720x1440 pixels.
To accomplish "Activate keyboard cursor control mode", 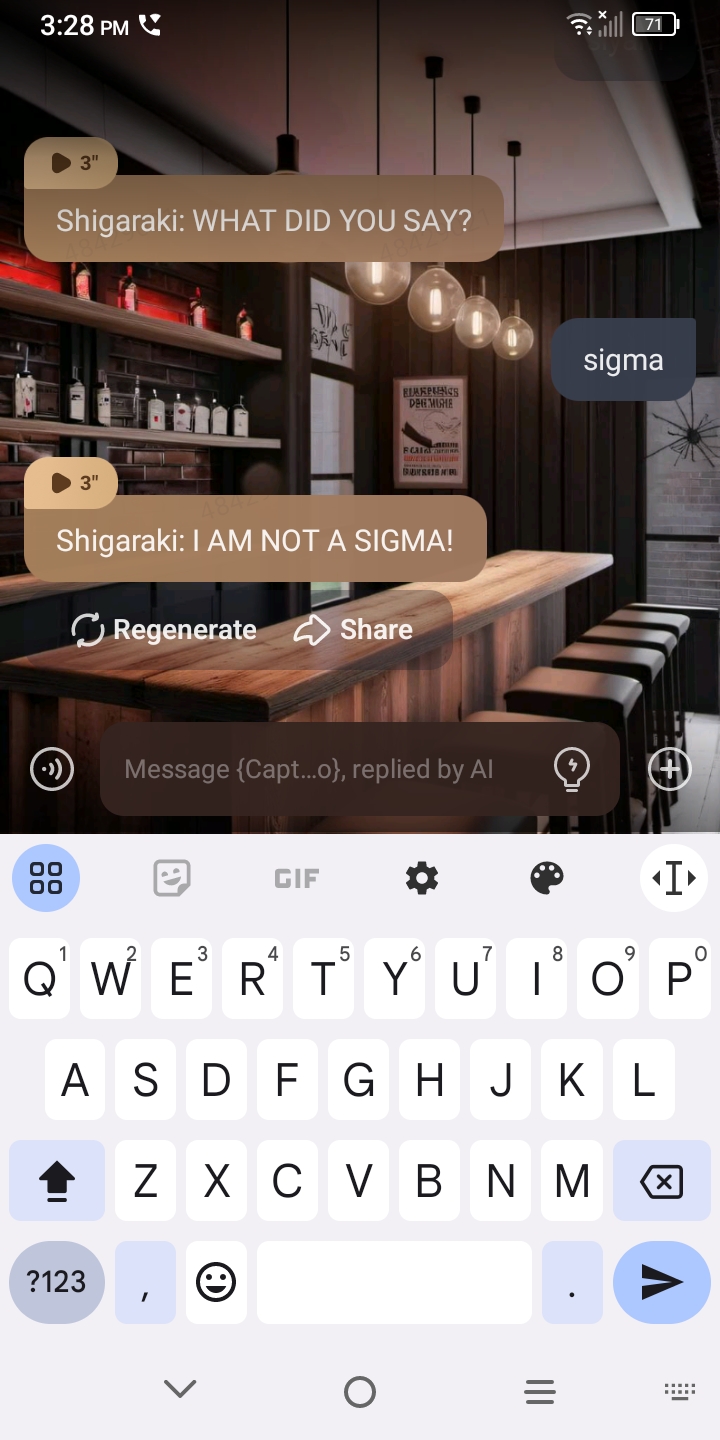I will [x=673, y=878].
